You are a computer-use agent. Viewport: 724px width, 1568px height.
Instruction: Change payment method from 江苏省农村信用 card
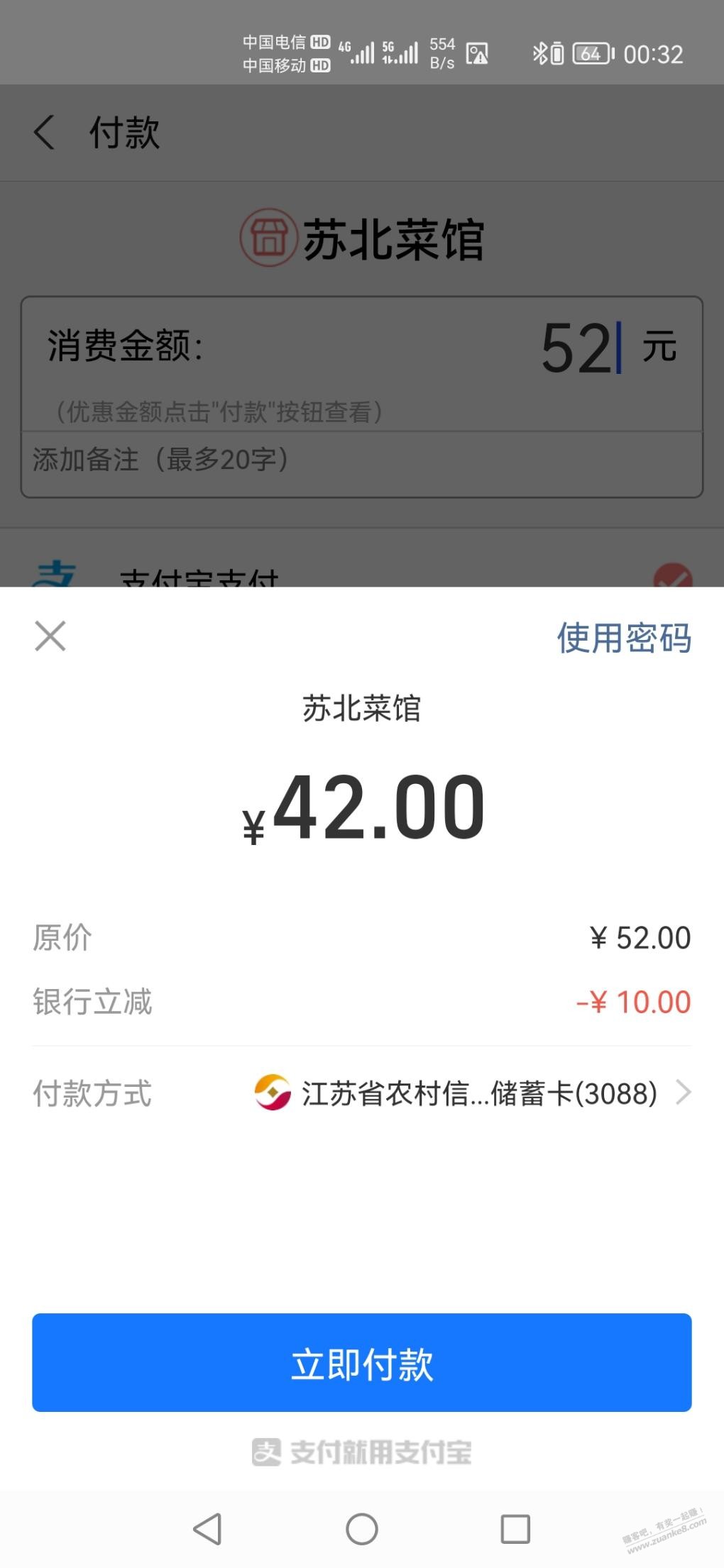coord(471,1093)
